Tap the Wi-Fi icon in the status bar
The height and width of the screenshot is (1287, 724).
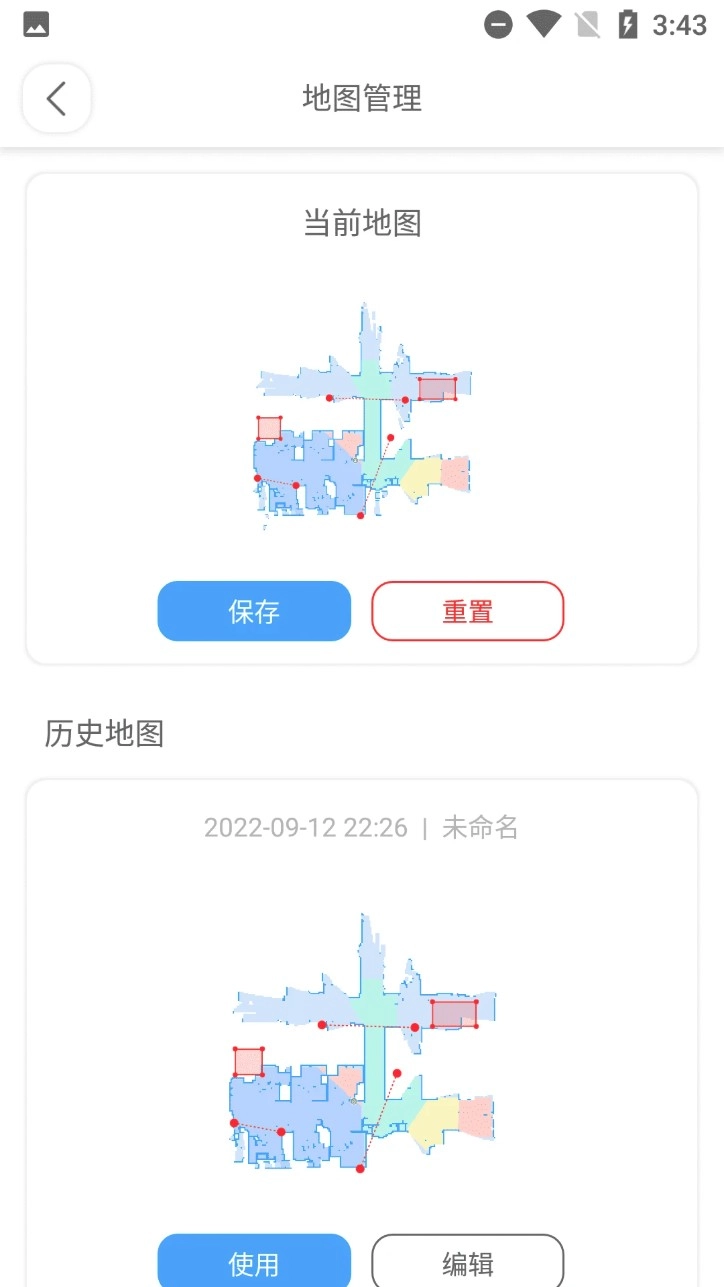[x=543, y=24]
